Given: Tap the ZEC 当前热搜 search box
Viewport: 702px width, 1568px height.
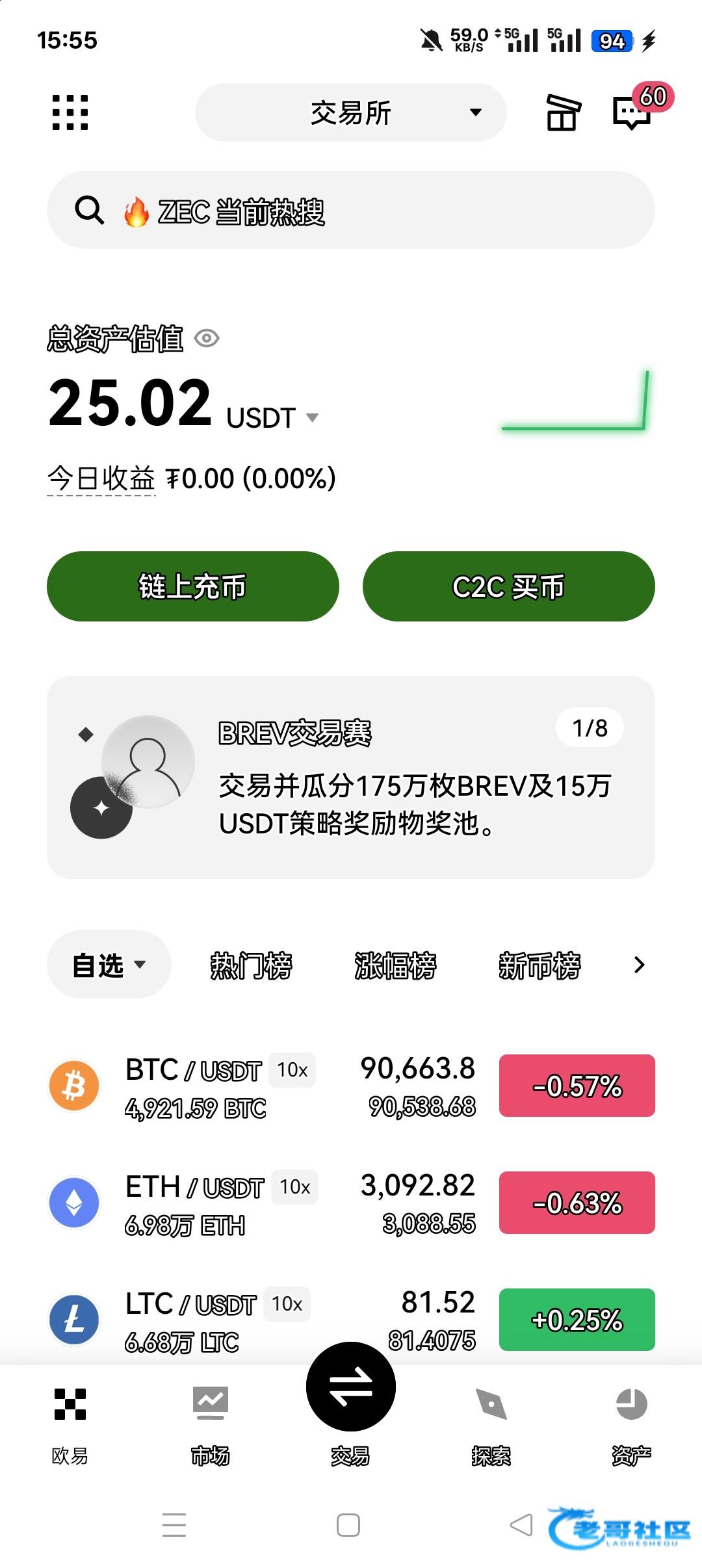Looking at the screenshot, I should pyautogui.click(x=350, y=210).
